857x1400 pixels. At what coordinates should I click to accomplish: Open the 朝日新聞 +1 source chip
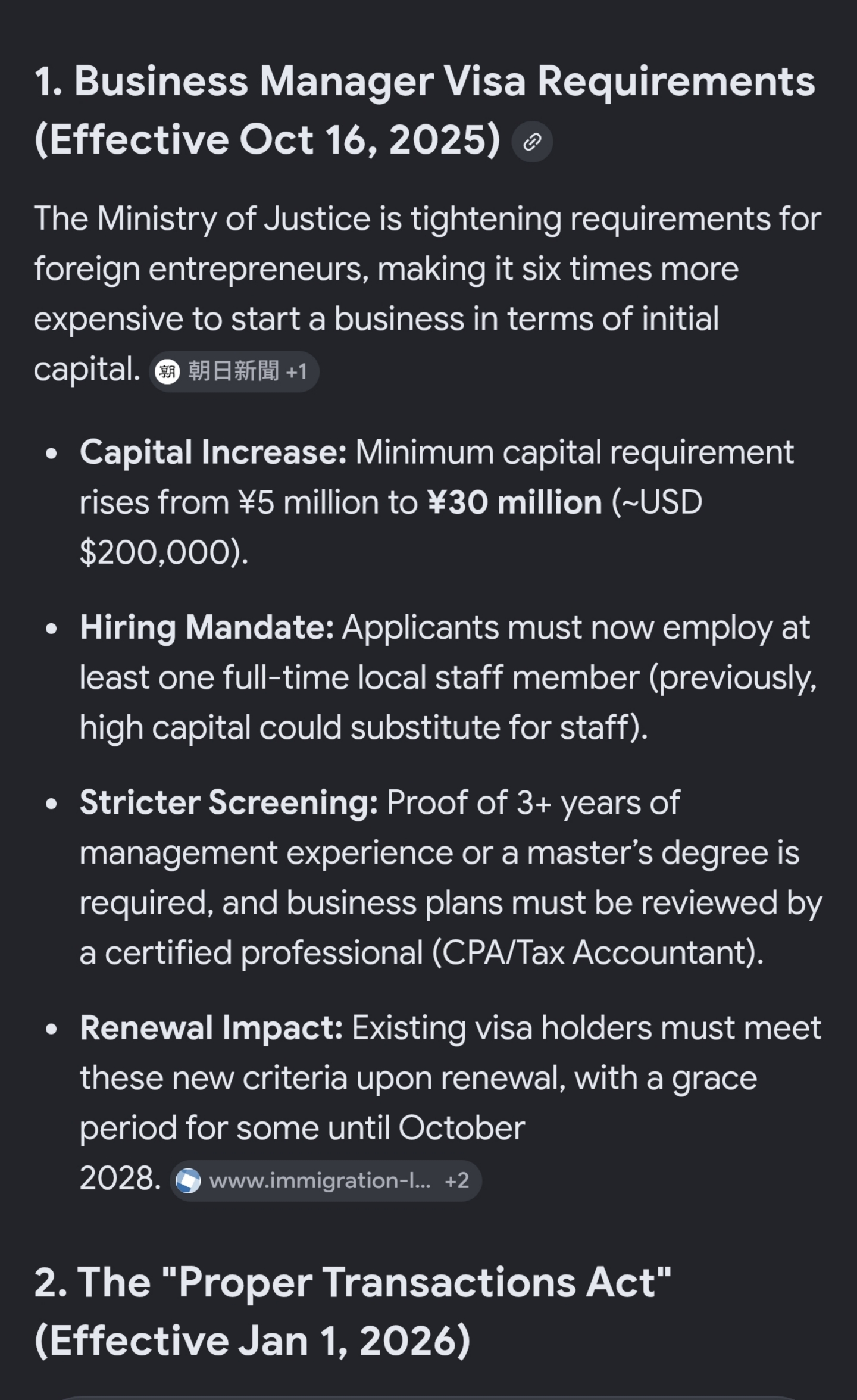pos(234,371)
